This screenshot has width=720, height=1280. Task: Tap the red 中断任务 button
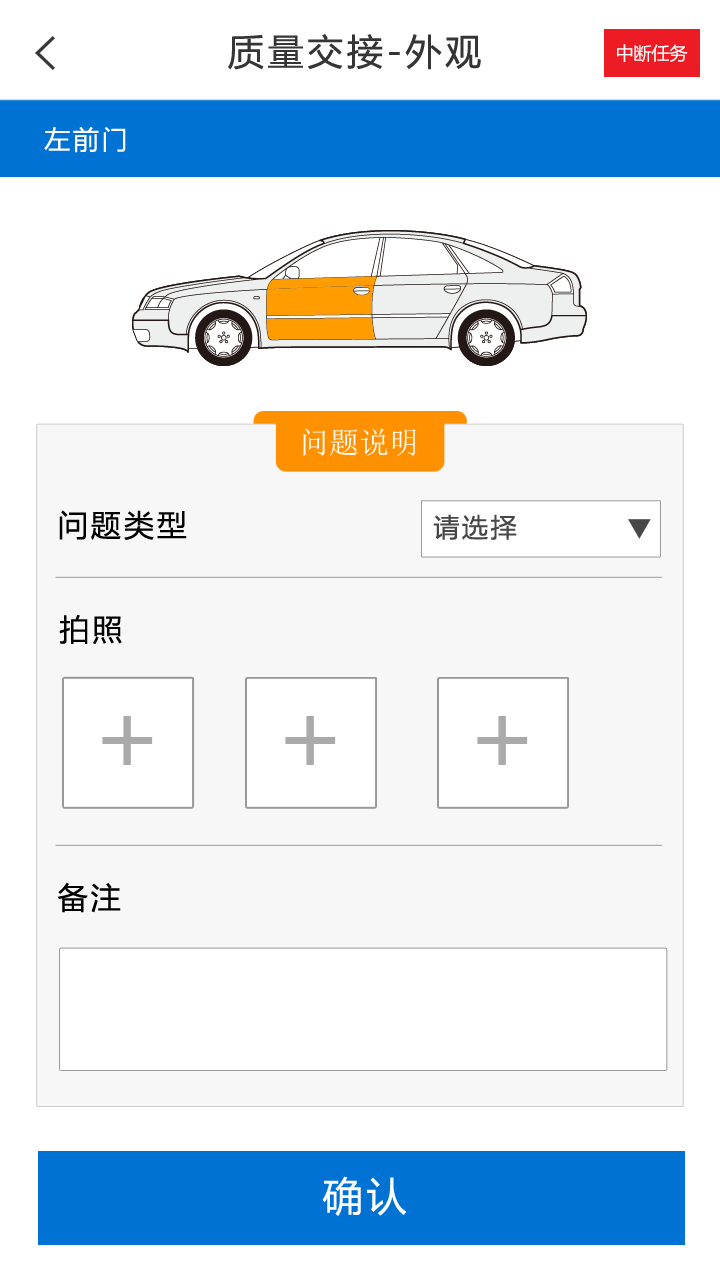[x=651, y=54]
